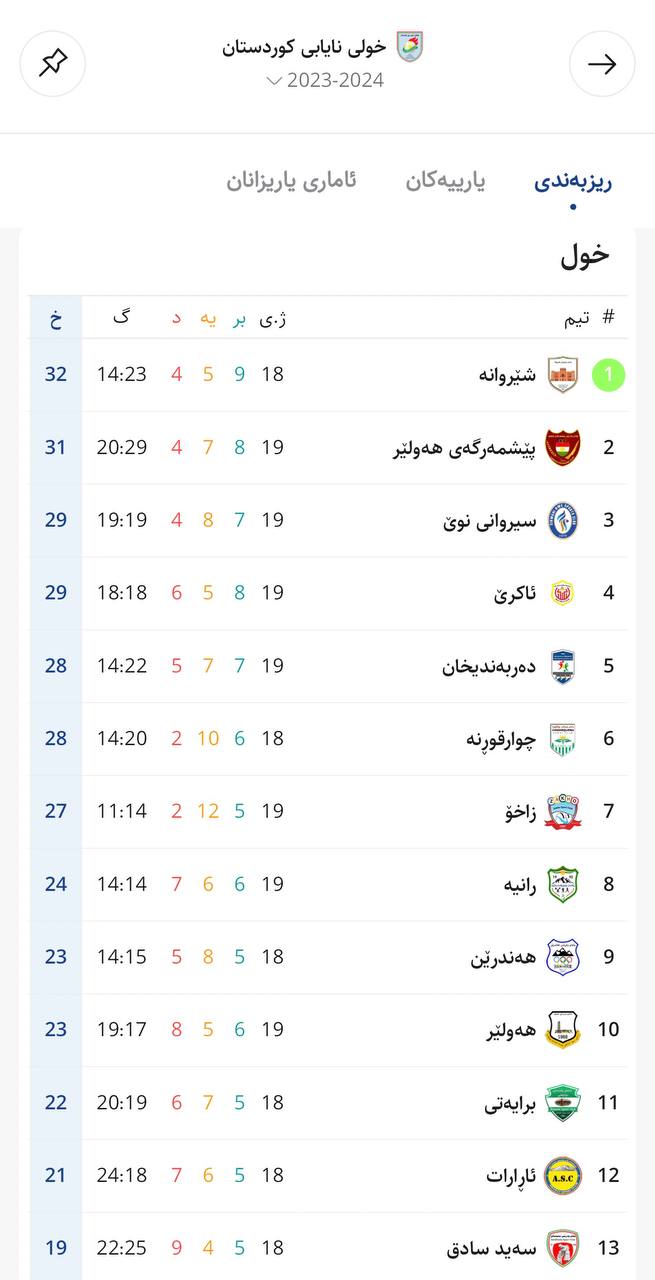Open team ئاکرێ row
Screen dimensions: 655x1280
click(x=516, y=593)
